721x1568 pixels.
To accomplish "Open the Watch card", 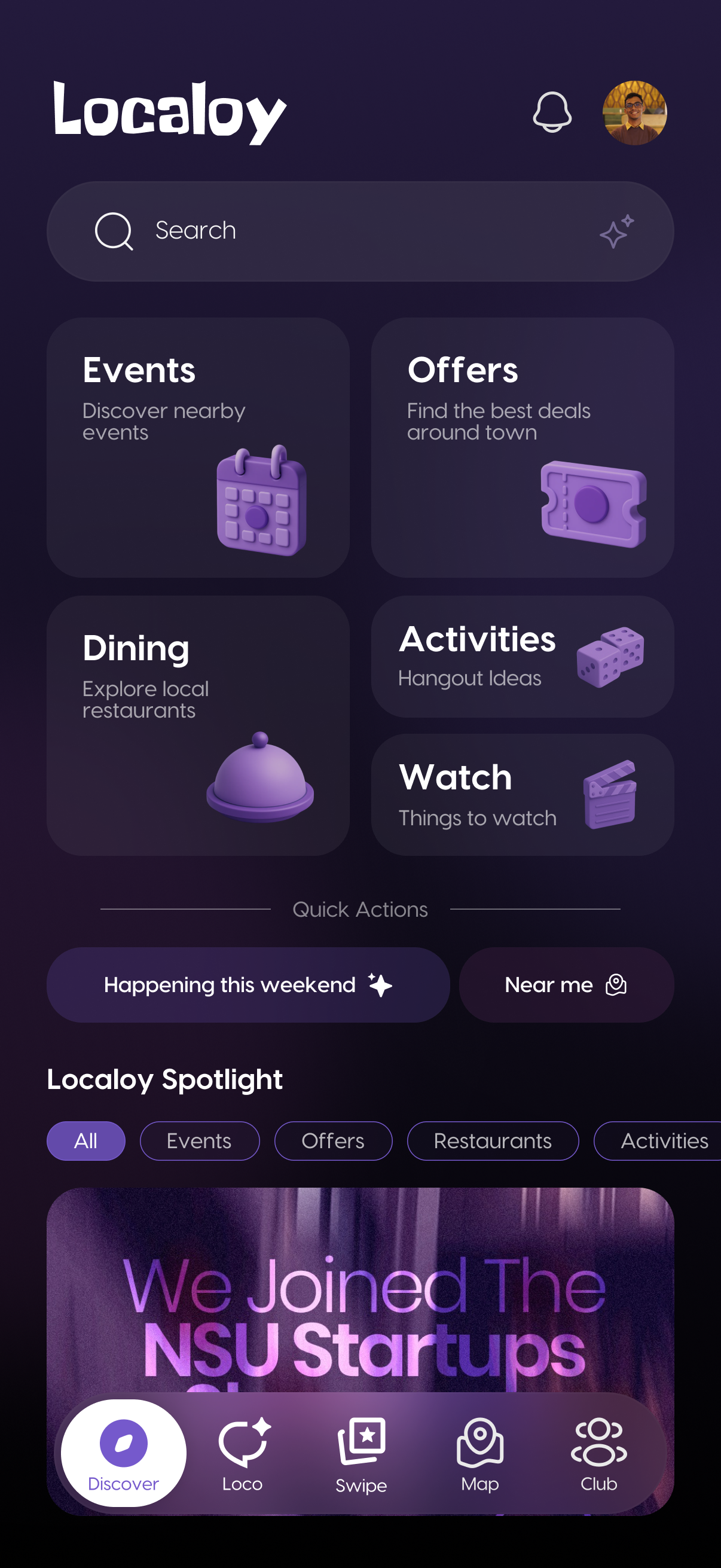I will point(522,794).
